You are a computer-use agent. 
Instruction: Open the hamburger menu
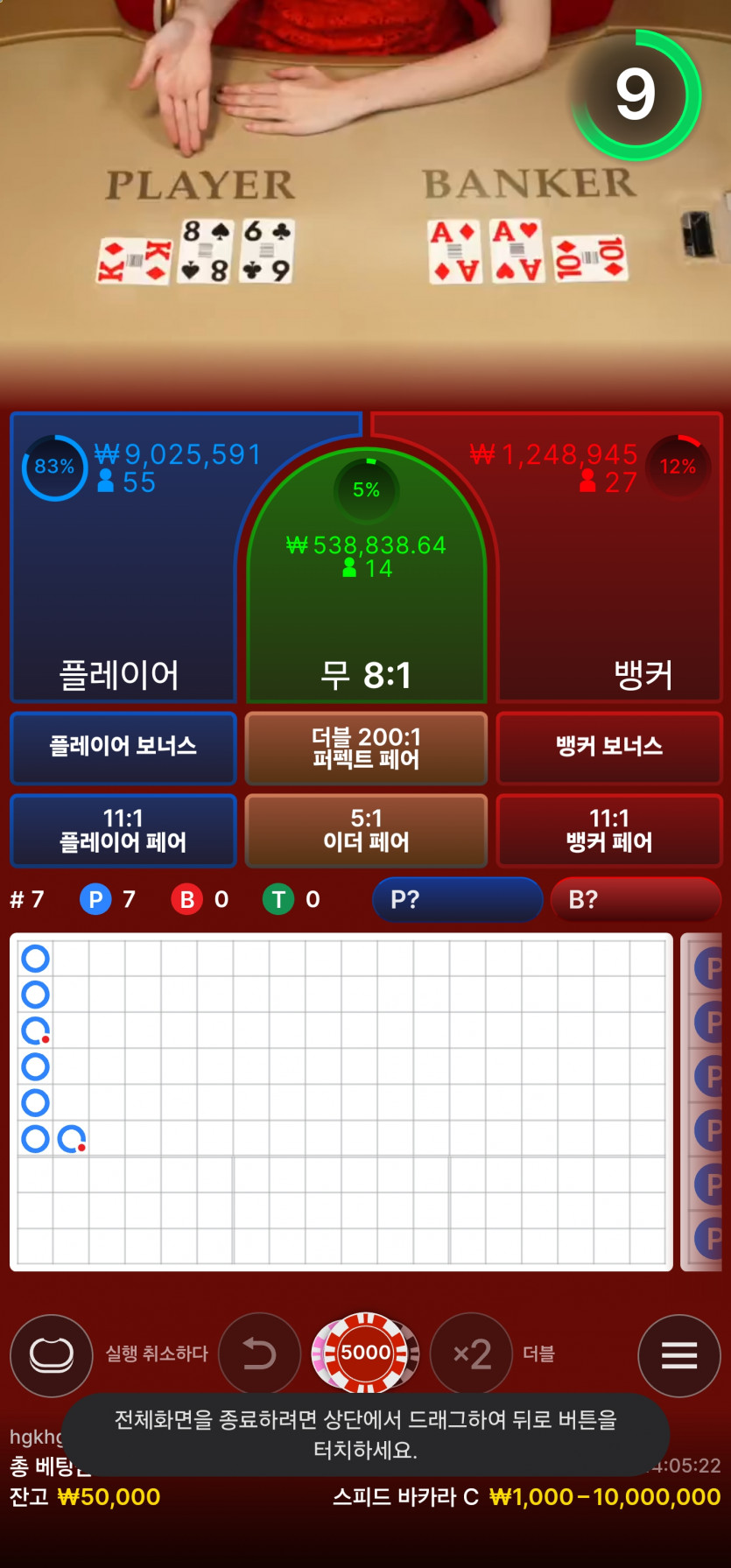coord(678,1355)
